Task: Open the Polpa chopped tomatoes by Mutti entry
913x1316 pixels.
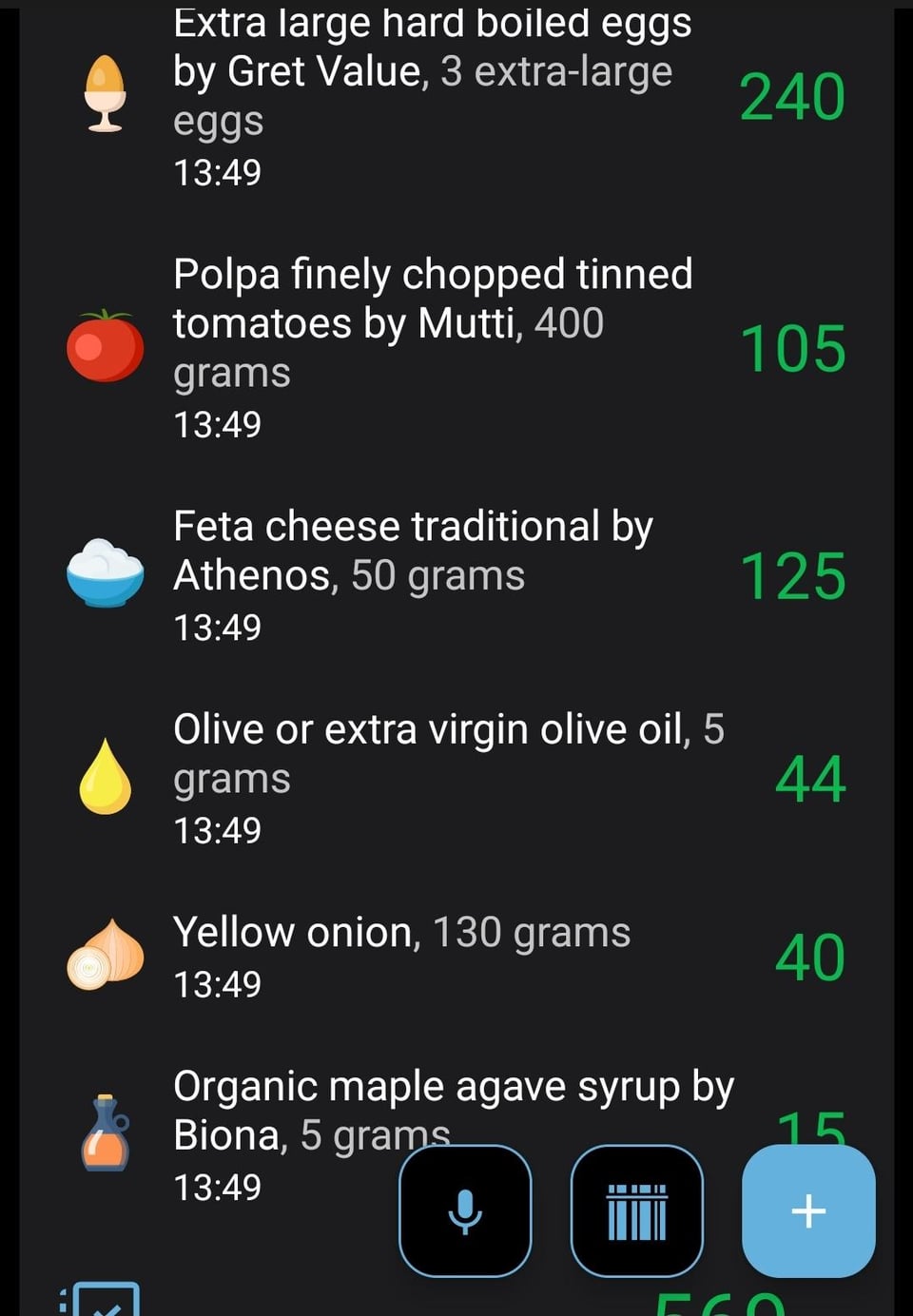Action: pyautogui.click(x=456, y=348)
